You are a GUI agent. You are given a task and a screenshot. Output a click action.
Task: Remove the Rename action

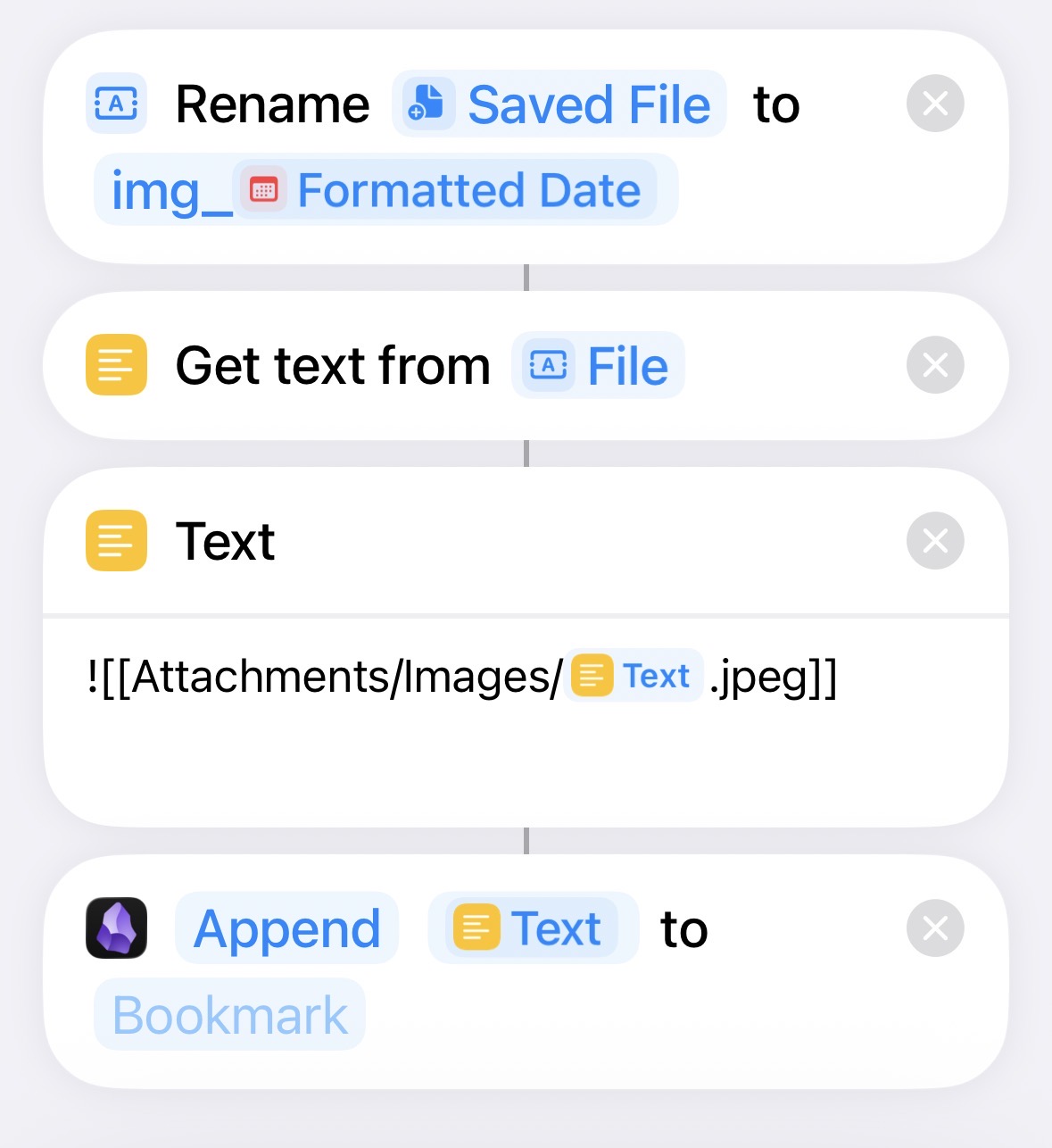934,104
